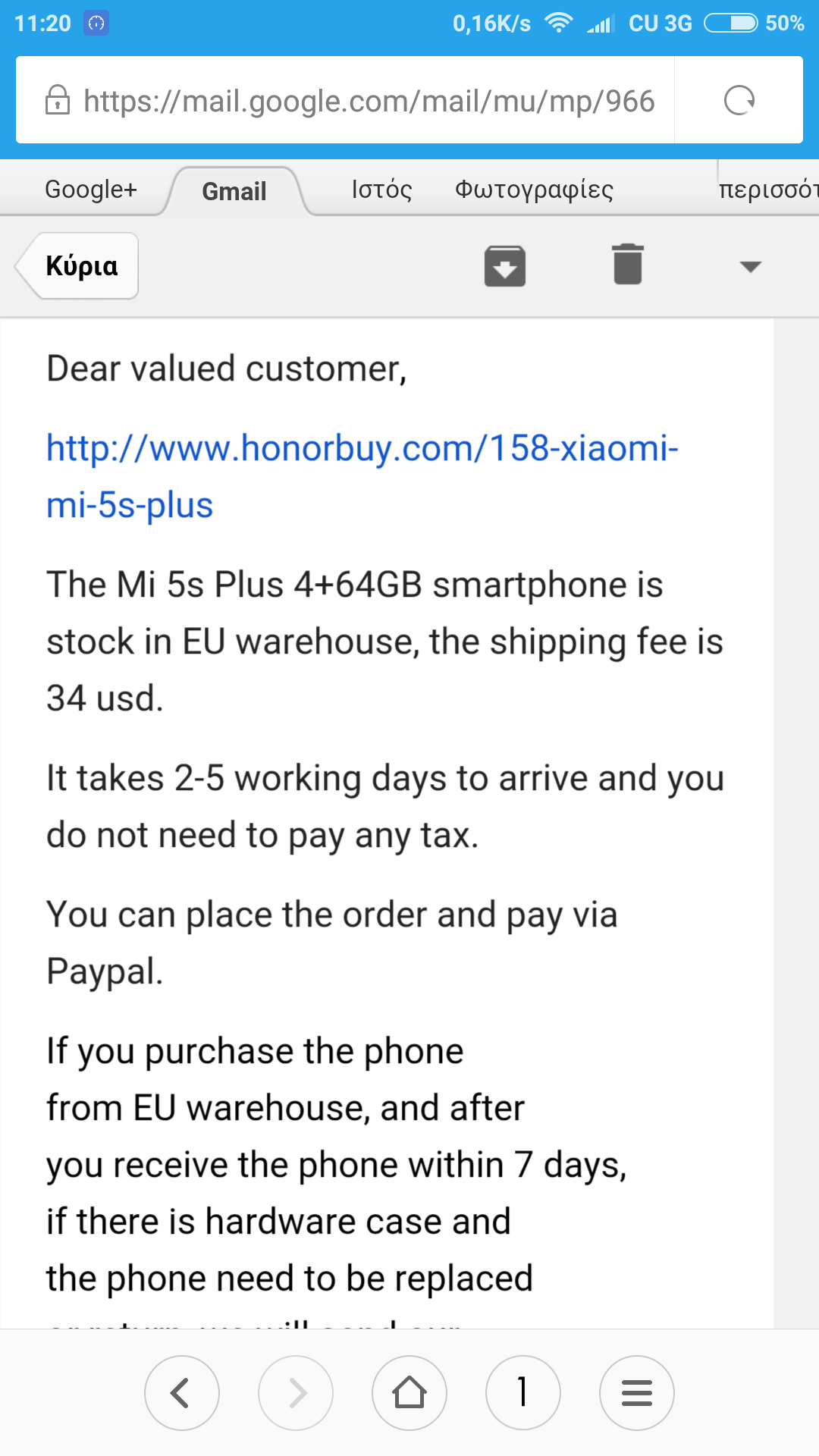Reload the current page
The width and height of the screenshot is (819, 1456).
[x=739, y=100]
